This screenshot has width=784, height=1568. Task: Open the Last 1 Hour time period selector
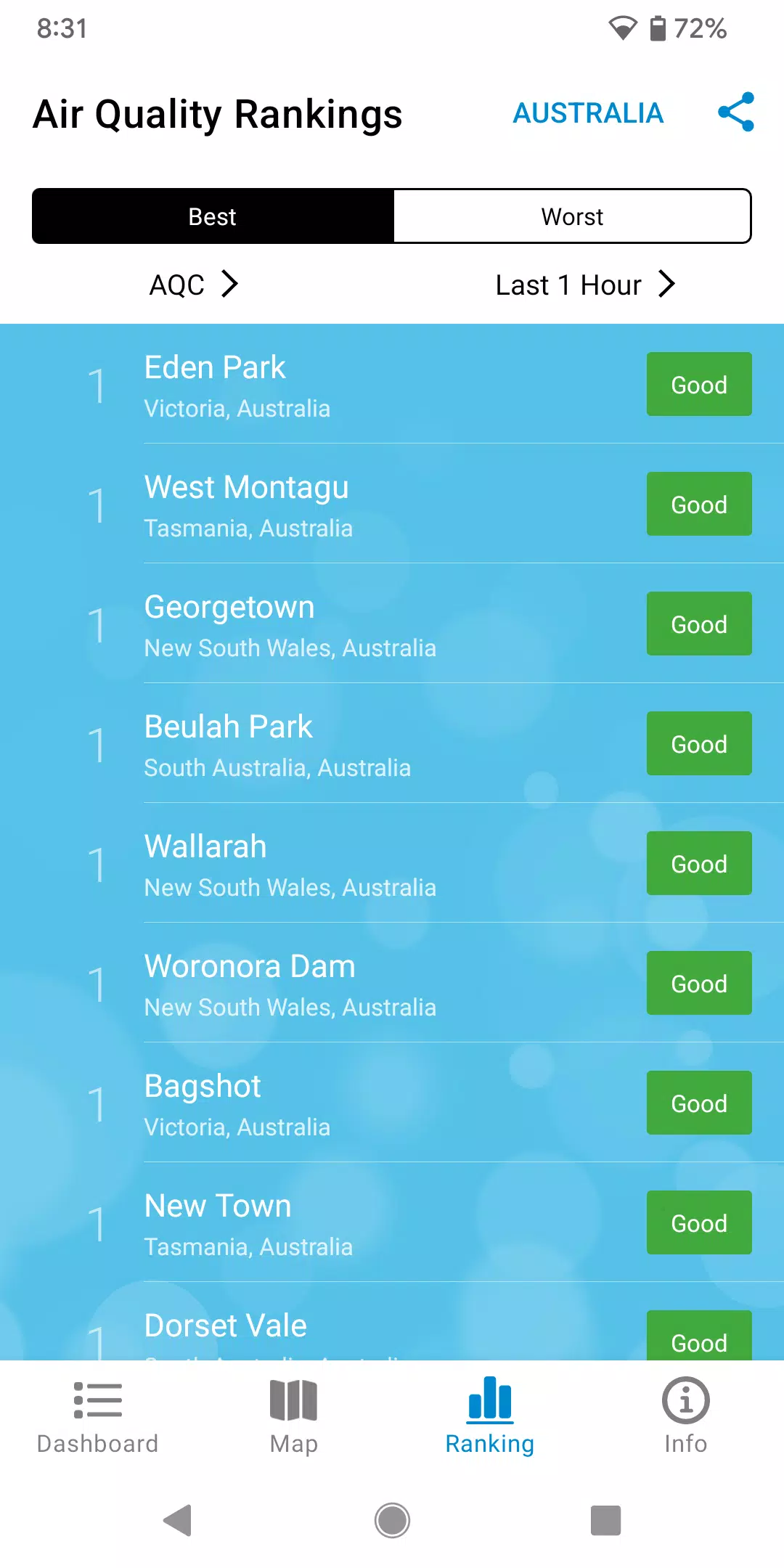tap(584, 285)
